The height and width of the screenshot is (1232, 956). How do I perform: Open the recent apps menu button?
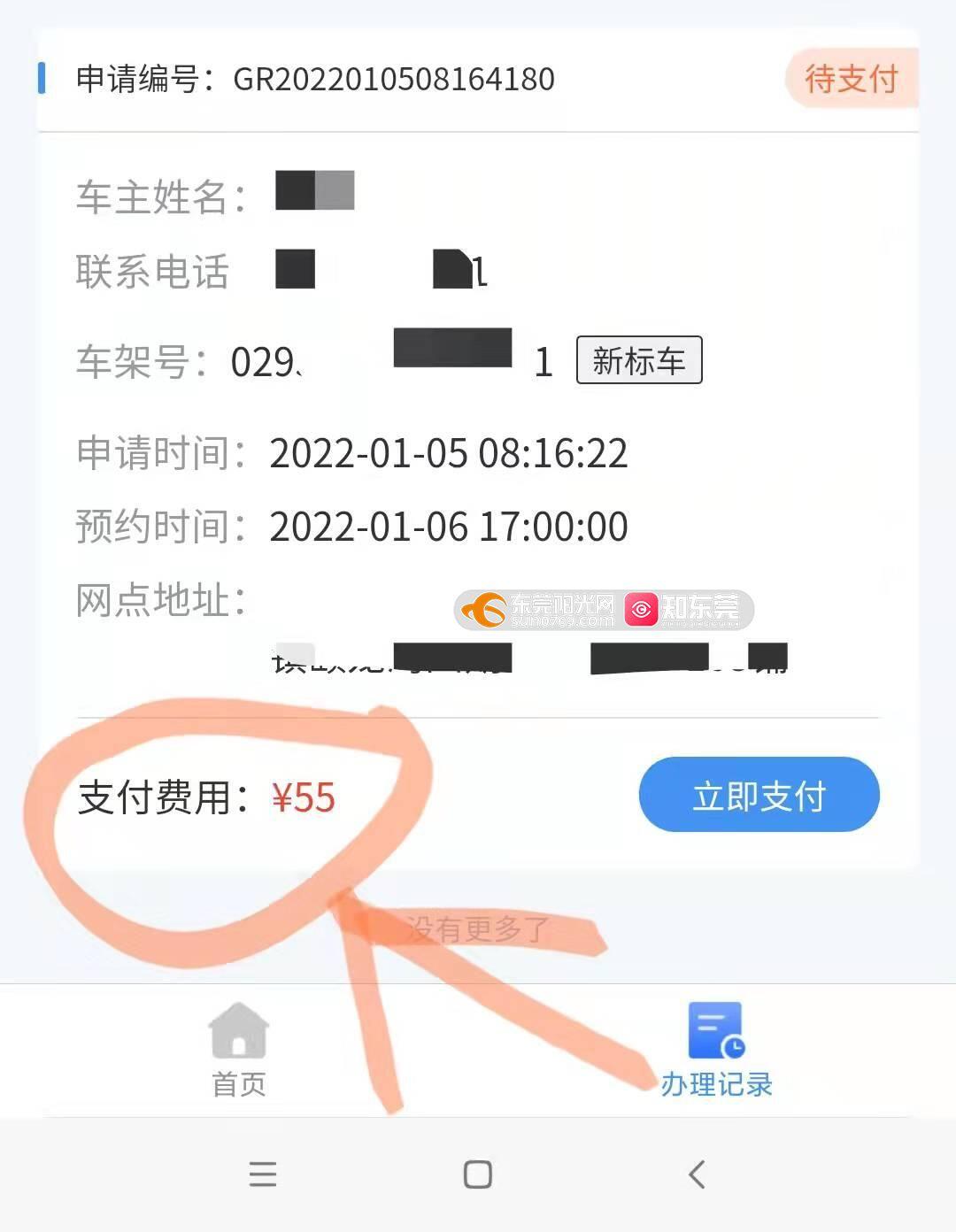pos(263,1174)
